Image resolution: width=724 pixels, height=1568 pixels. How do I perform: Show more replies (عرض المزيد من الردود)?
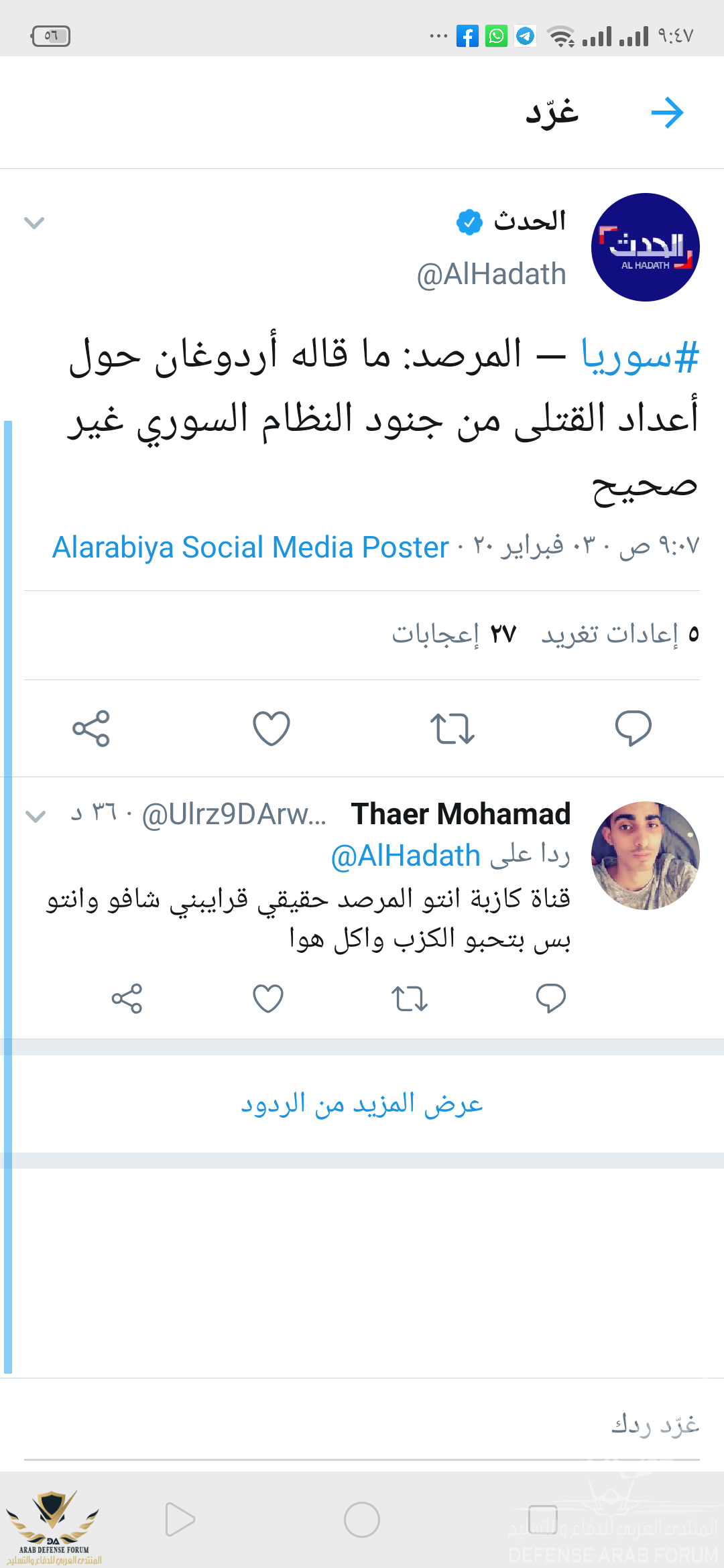point(362,1104)
